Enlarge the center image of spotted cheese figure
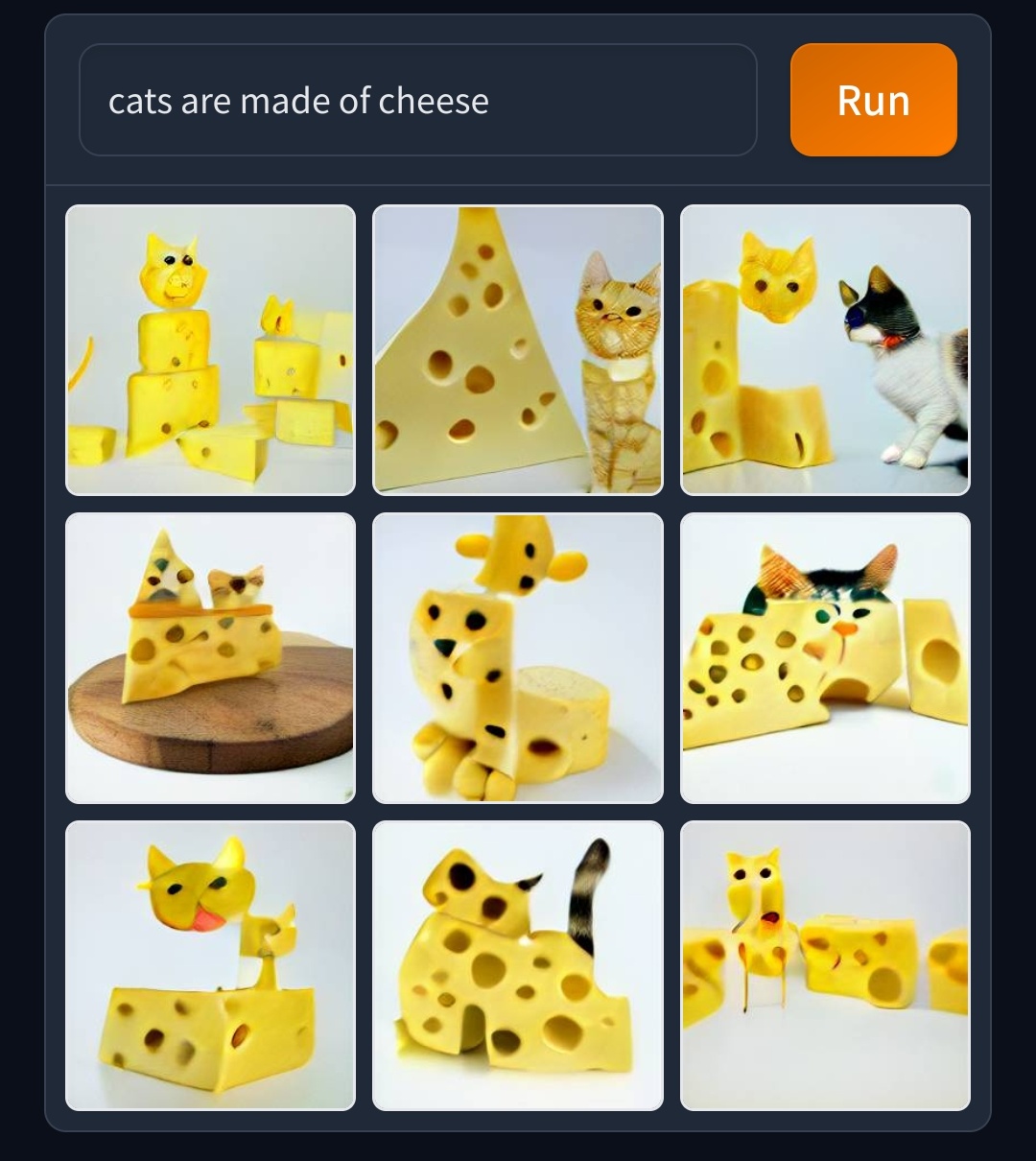 (x=517, y=658)
